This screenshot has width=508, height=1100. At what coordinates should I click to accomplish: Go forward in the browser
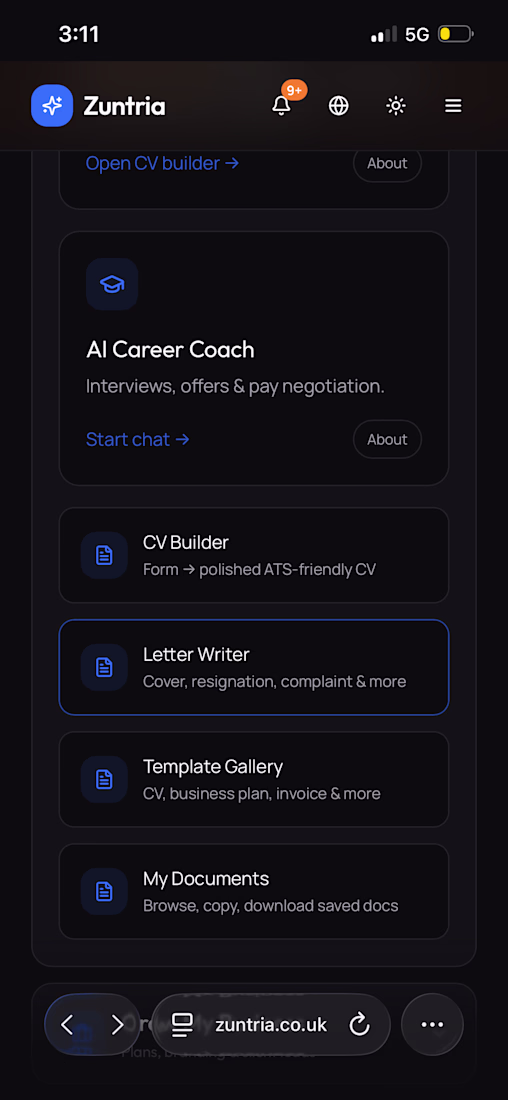117,1025
